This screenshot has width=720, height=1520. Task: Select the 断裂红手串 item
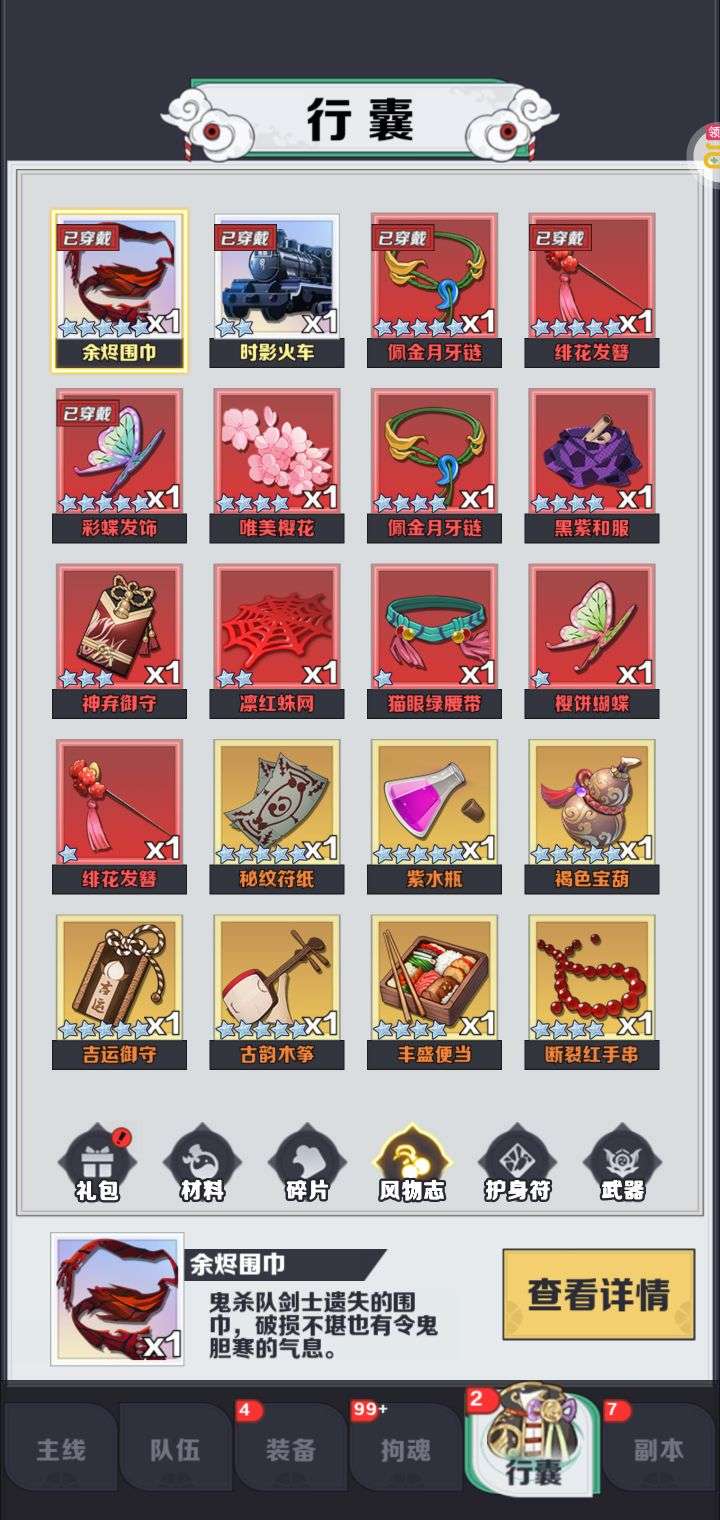click(592, 992)
